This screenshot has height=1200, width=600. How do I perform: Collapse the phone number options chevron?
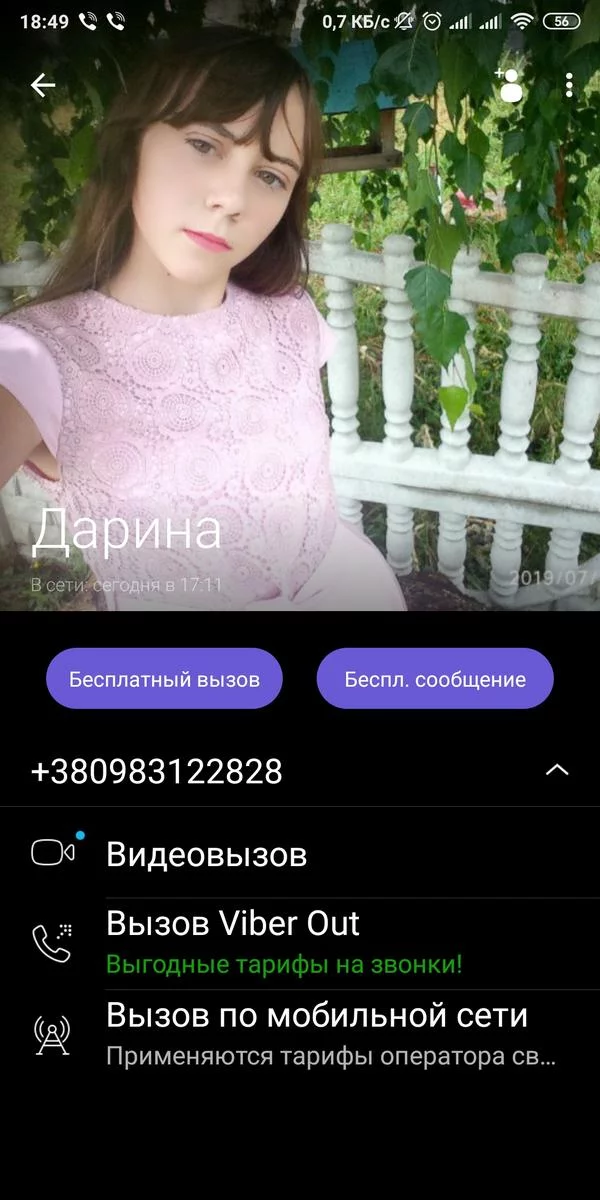coord(557,770)
